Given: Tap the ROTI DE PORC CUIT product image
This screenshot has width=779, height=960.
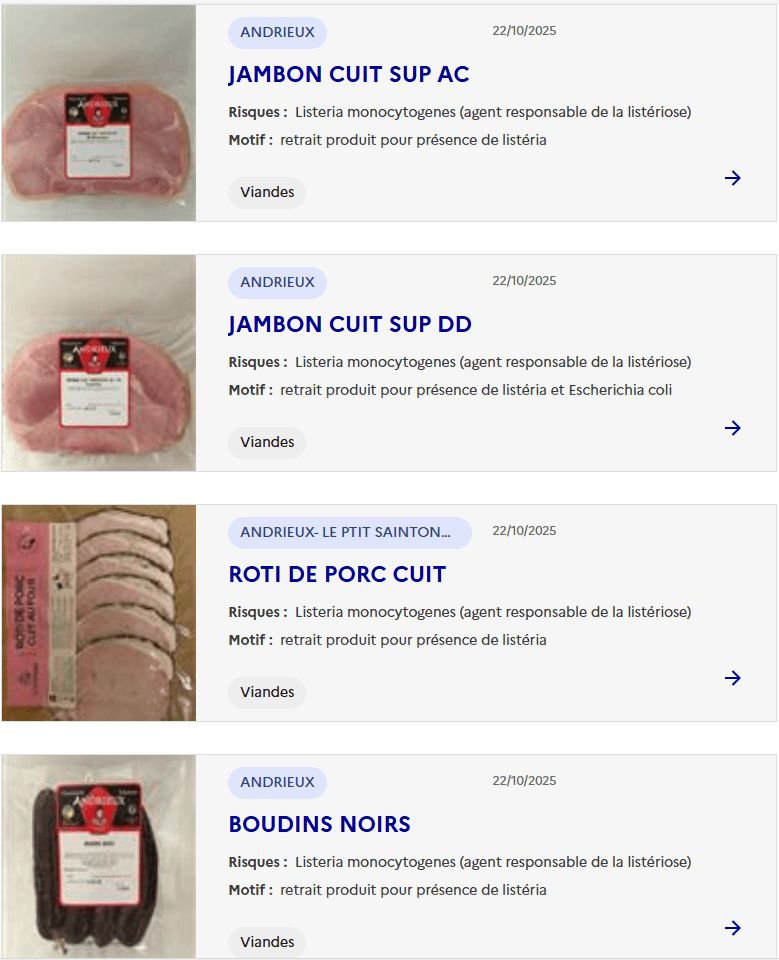Looking at the screenshot, I should tap(99, 613).
